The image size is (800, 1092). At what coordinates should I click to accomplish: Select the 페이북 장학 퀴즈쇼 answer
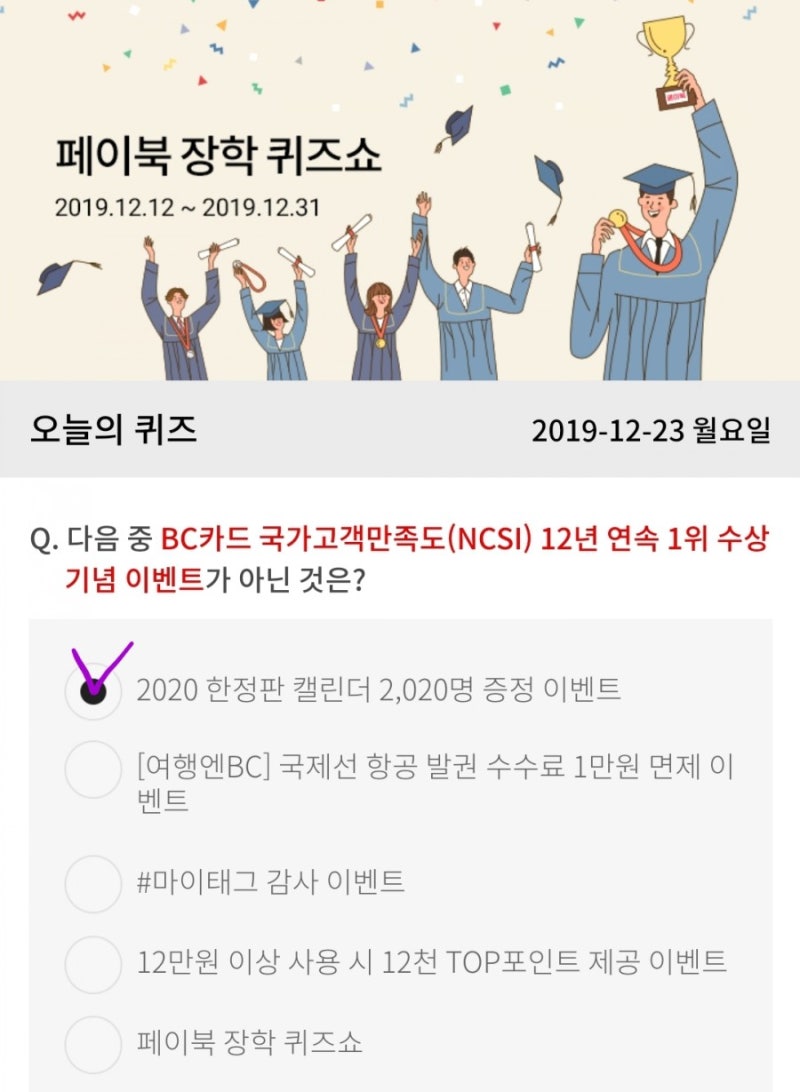pos(92,1042)
